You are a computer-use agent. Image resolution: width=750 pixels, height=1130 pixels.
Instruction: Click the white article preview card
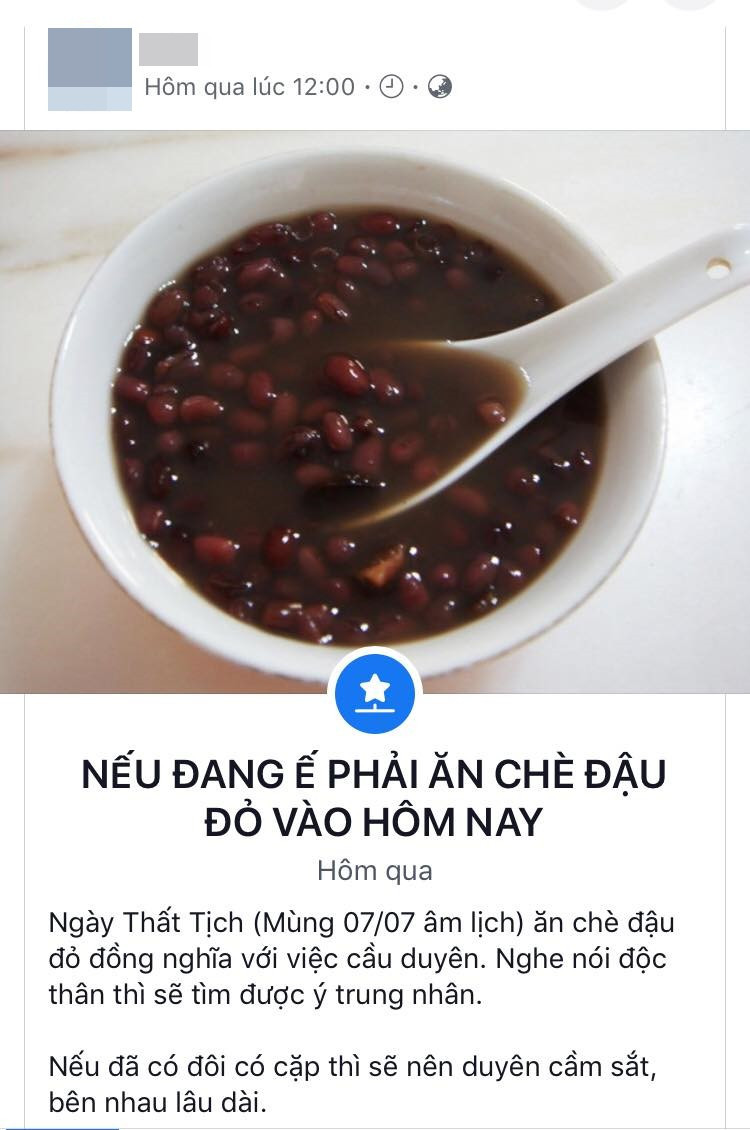tap(375, 910)
